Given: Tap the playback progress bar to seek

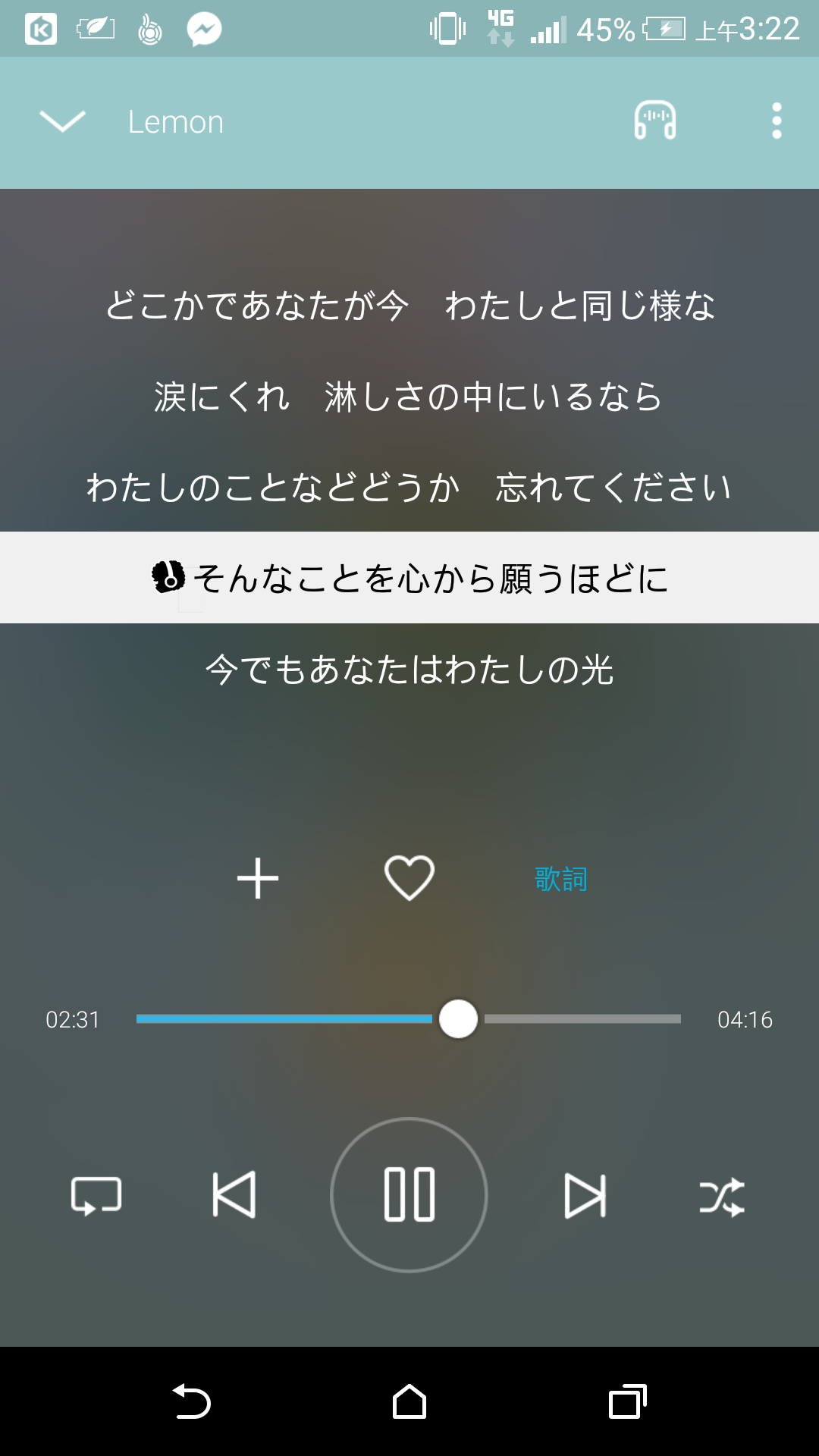Looking at the screenshot, I should [x=409, y=1018].
